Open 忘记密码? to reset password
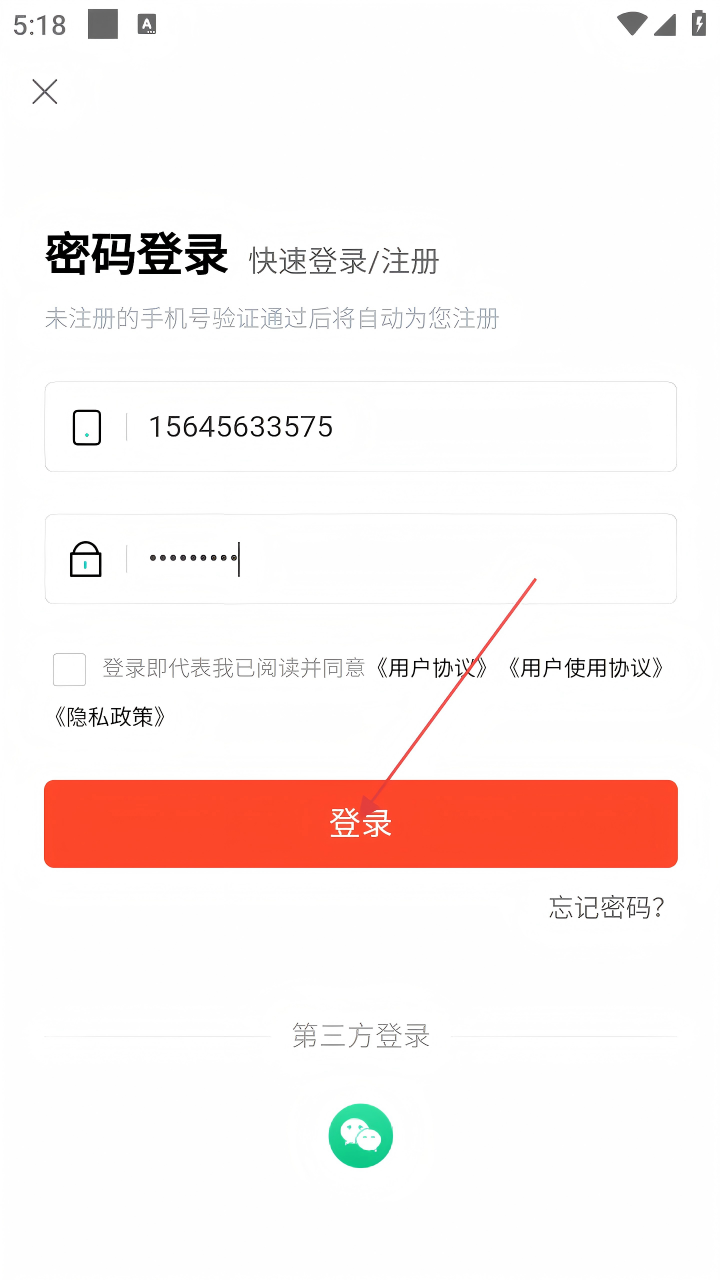 [x=607, y=908]
